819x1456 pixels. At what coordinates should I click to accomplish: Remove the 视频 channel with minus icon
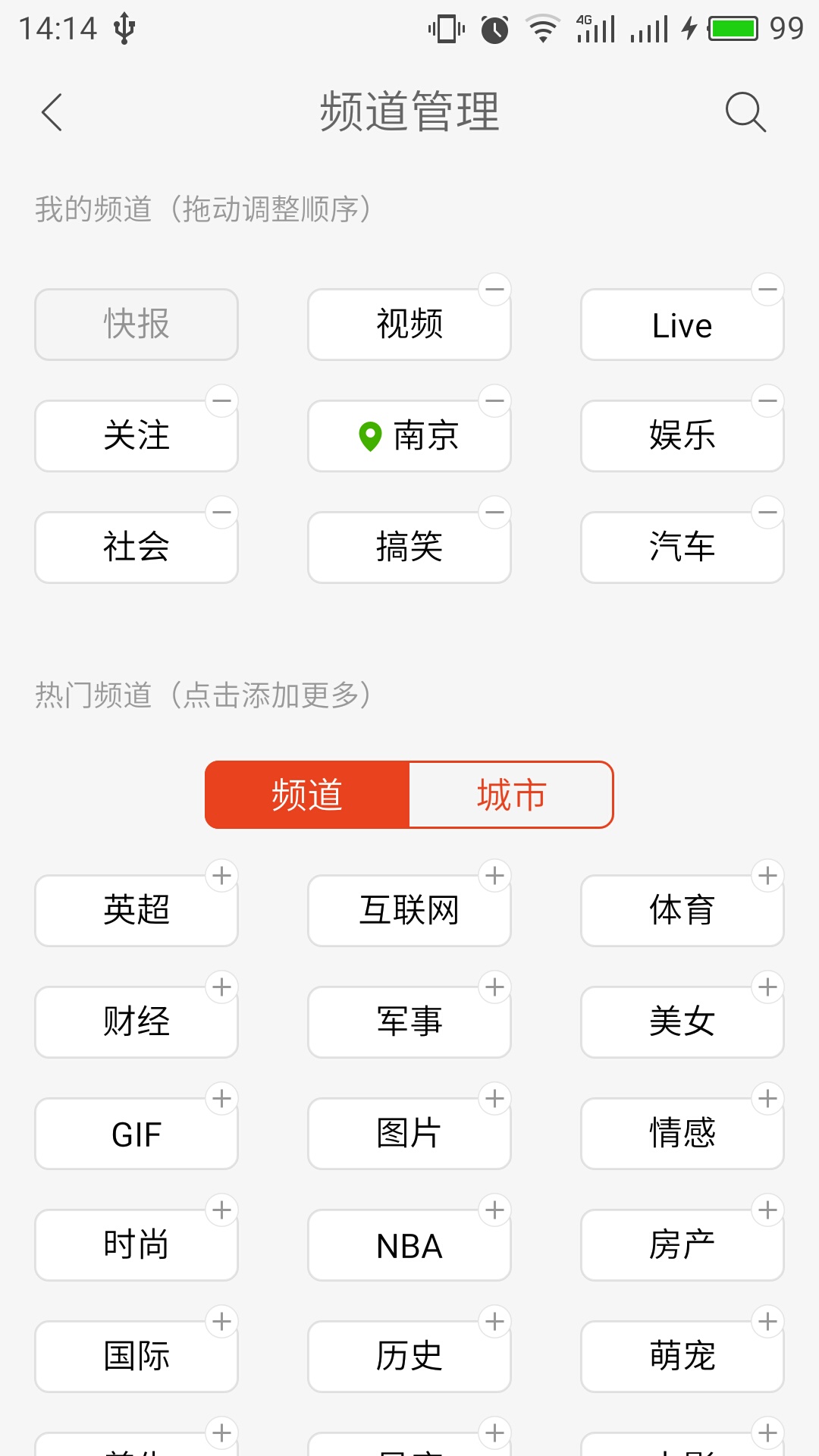[x=494, y=290]
